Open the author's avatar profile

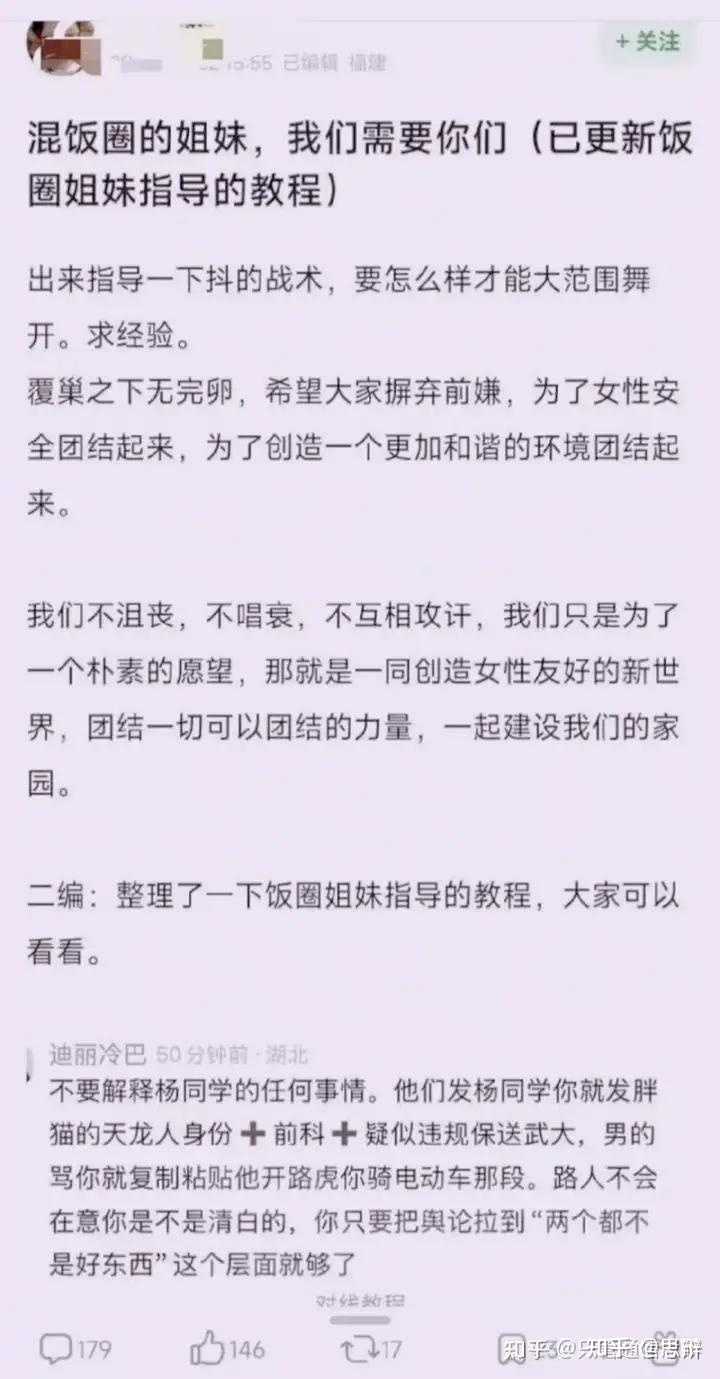click(62, 46)
